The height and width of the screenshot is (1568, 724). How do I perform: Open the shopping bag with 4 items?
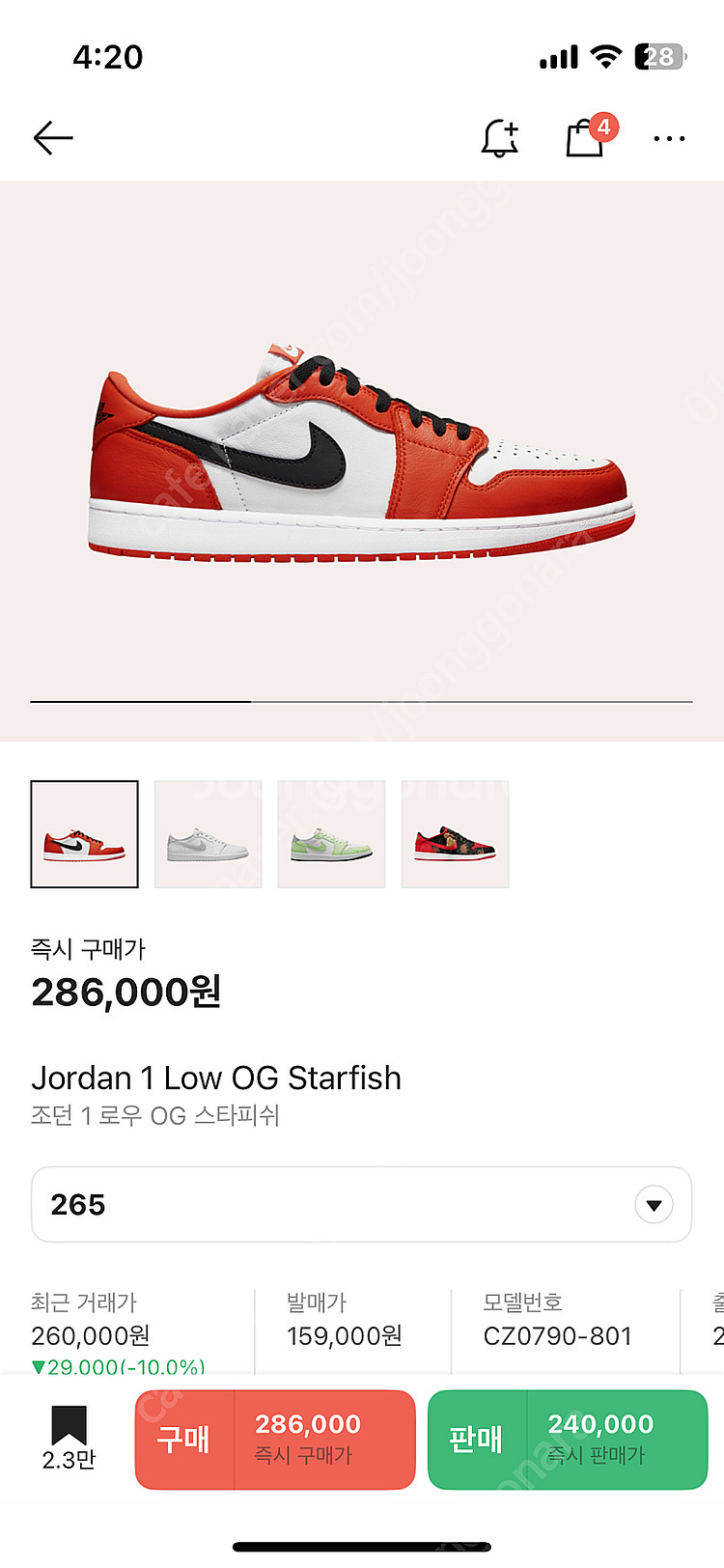586,139
